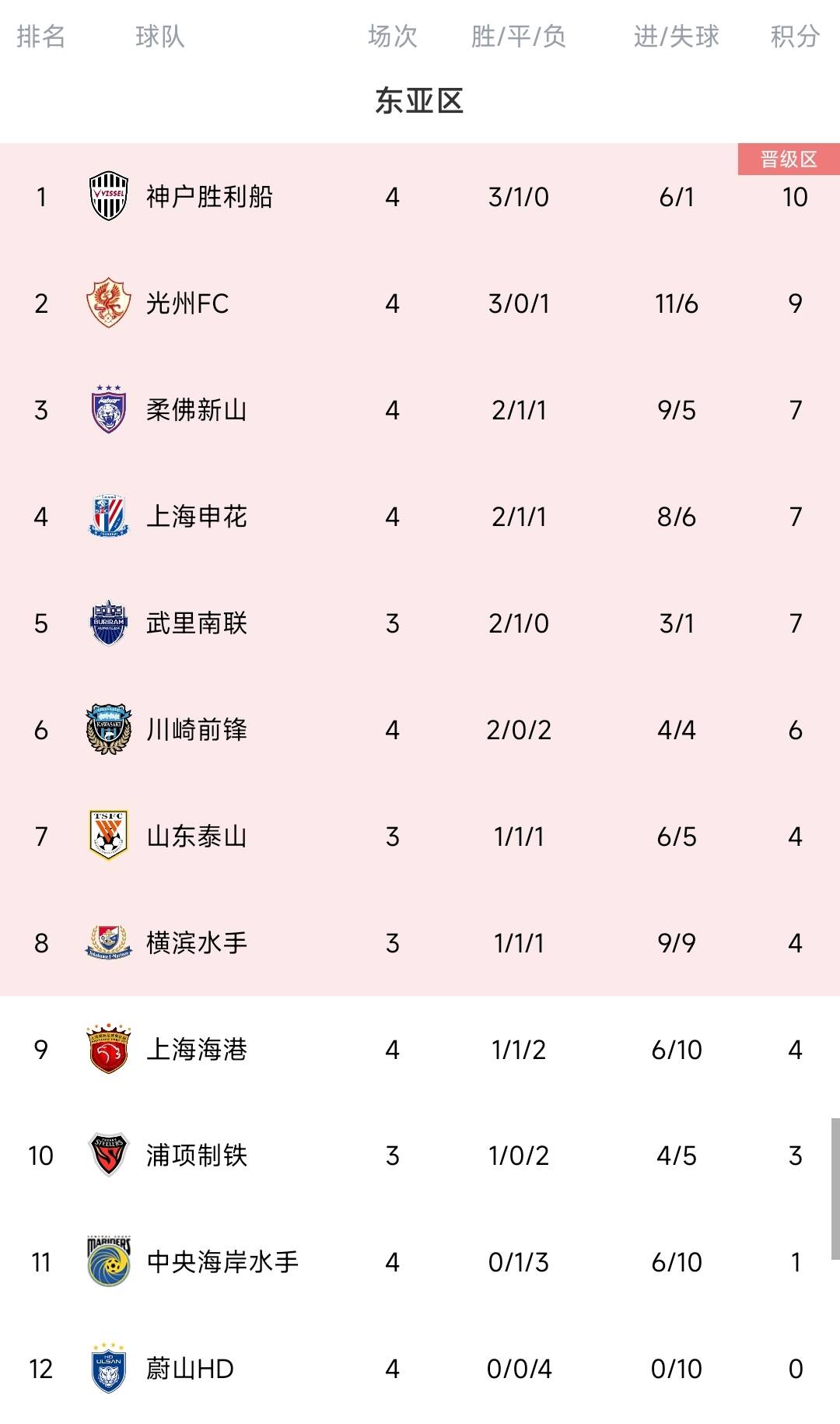Click the Gwangju FC badge icon
840x1424 pixels.
[107, 303]
